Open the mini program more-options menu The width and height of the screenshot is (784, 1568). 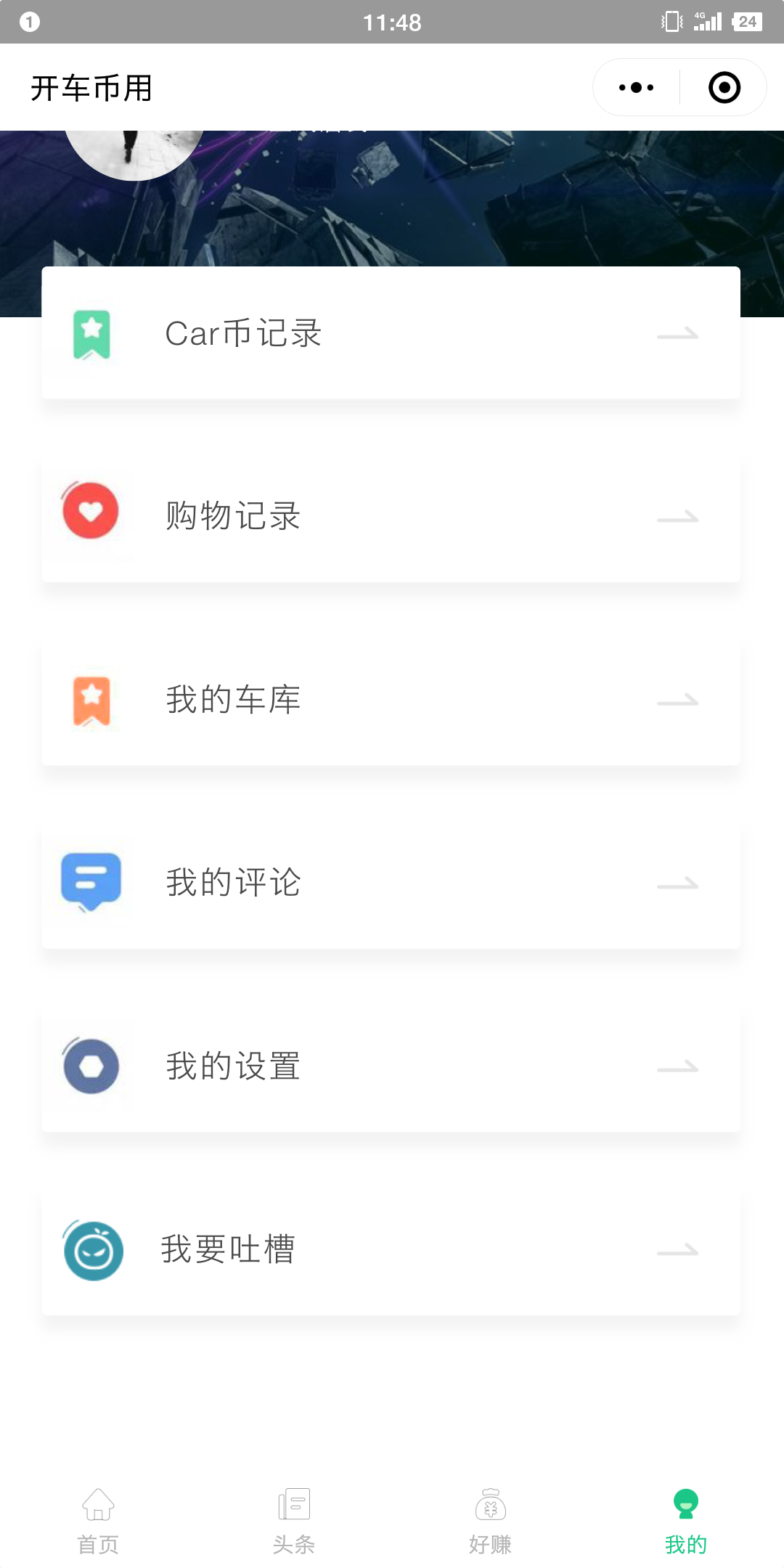tap(637, 88)
